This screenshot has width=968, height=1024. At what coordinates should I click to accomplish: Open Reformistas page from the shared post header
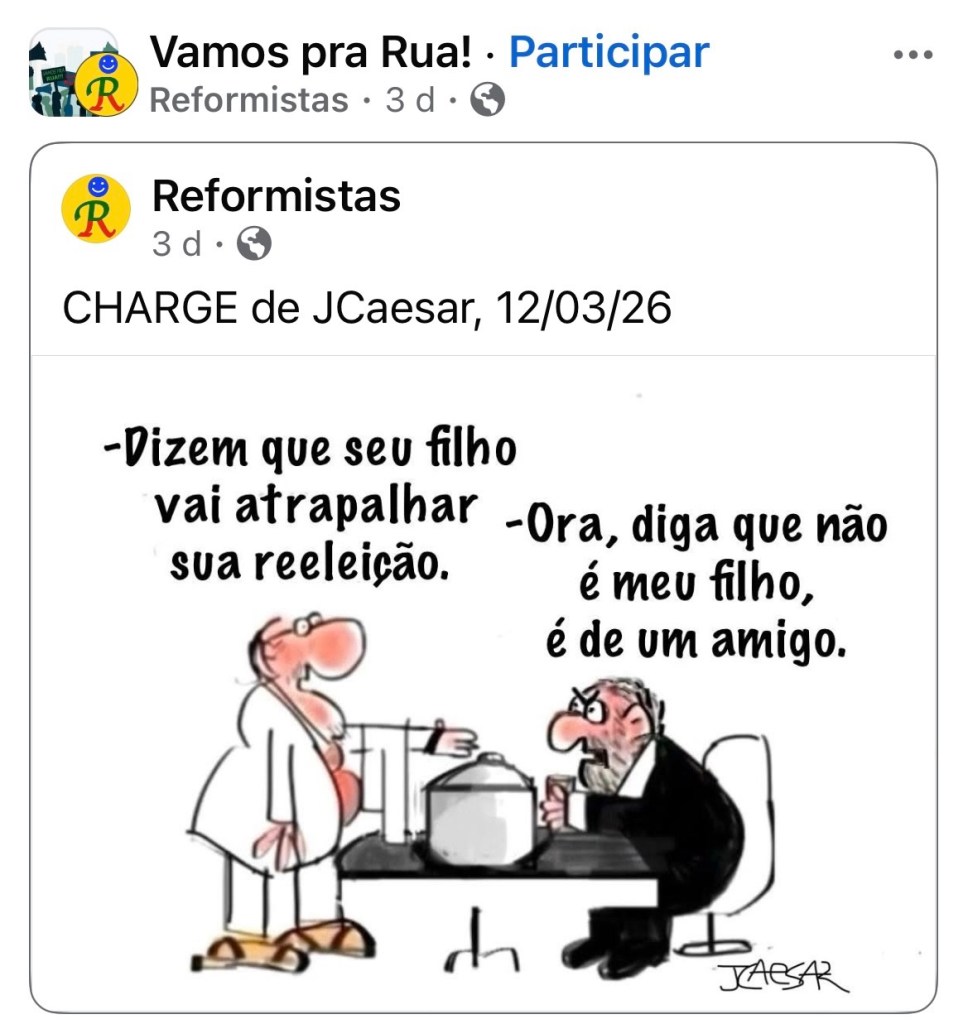[x=276, y=196]
